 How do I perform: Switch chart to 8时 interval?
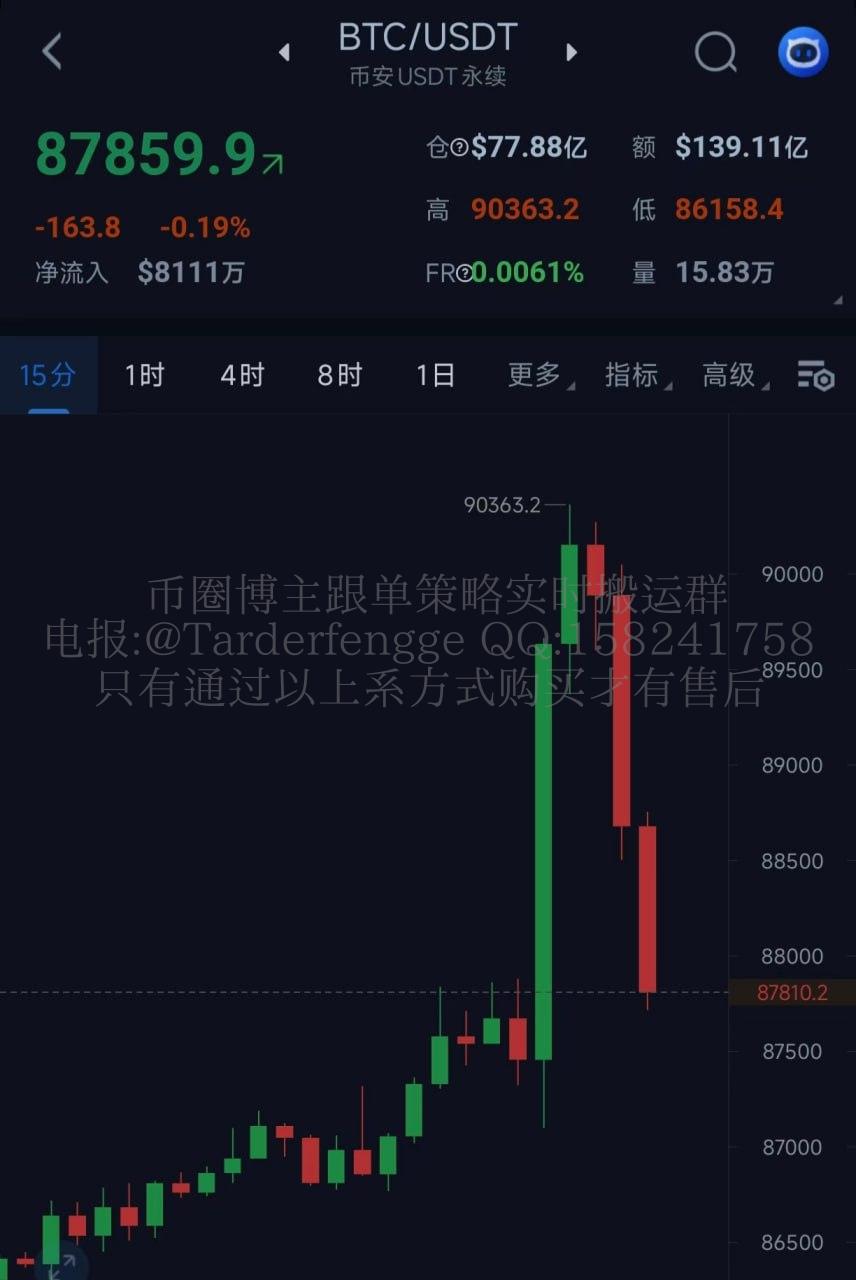tap(339, 376)
